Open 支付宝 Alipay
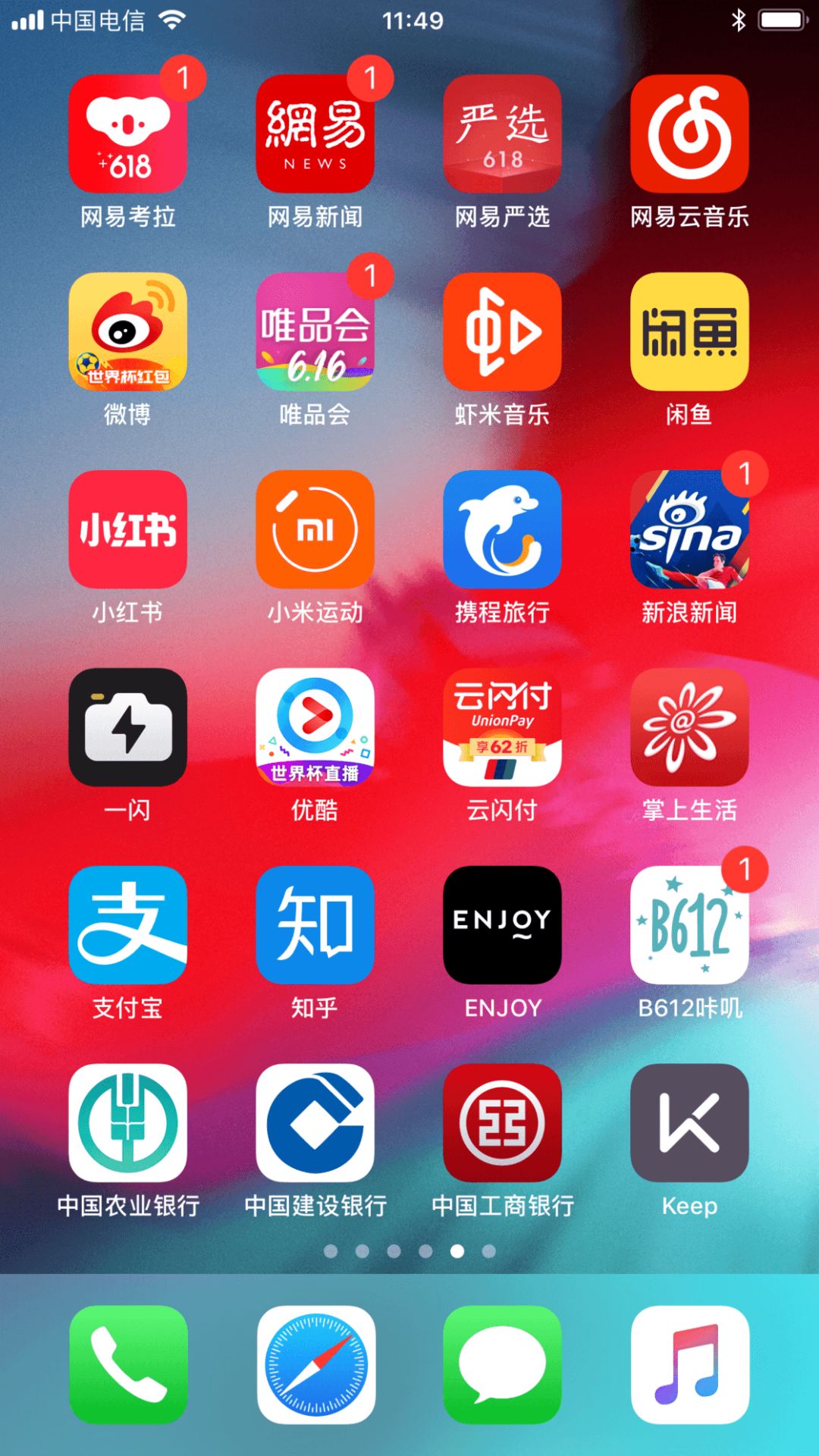 [x=127, y=925]
